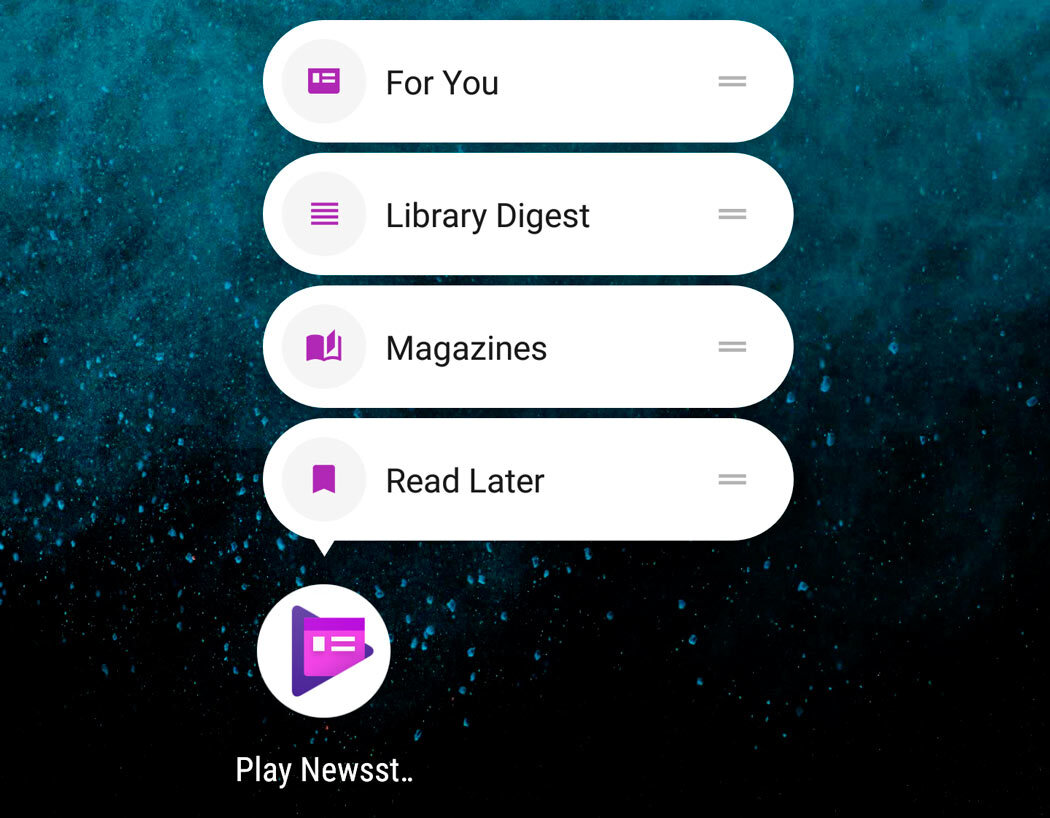Go to the Read Later shortcut
This screenshot has height=818, width=1050.
click(x=465, y=481)
